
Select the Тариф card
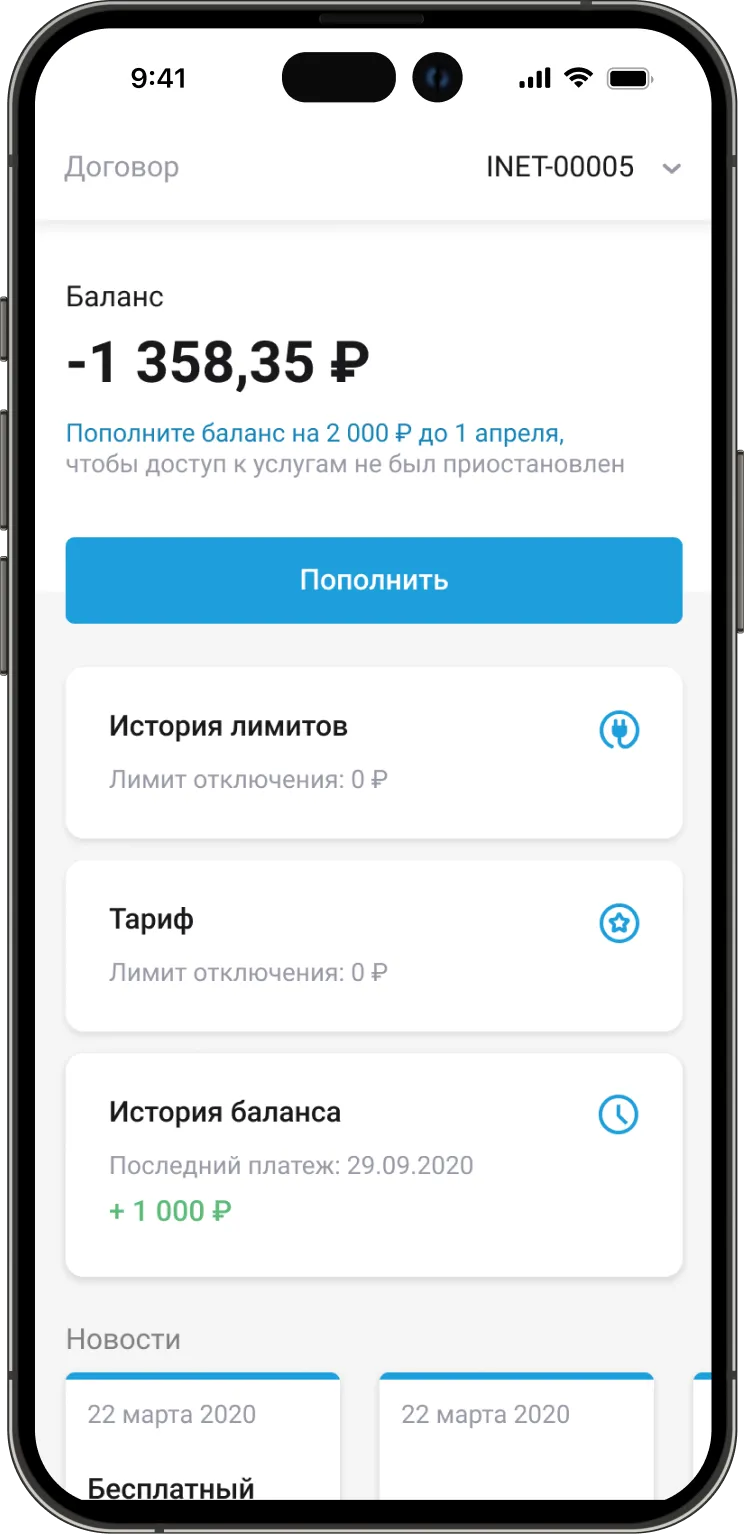(x=374, y=944)
